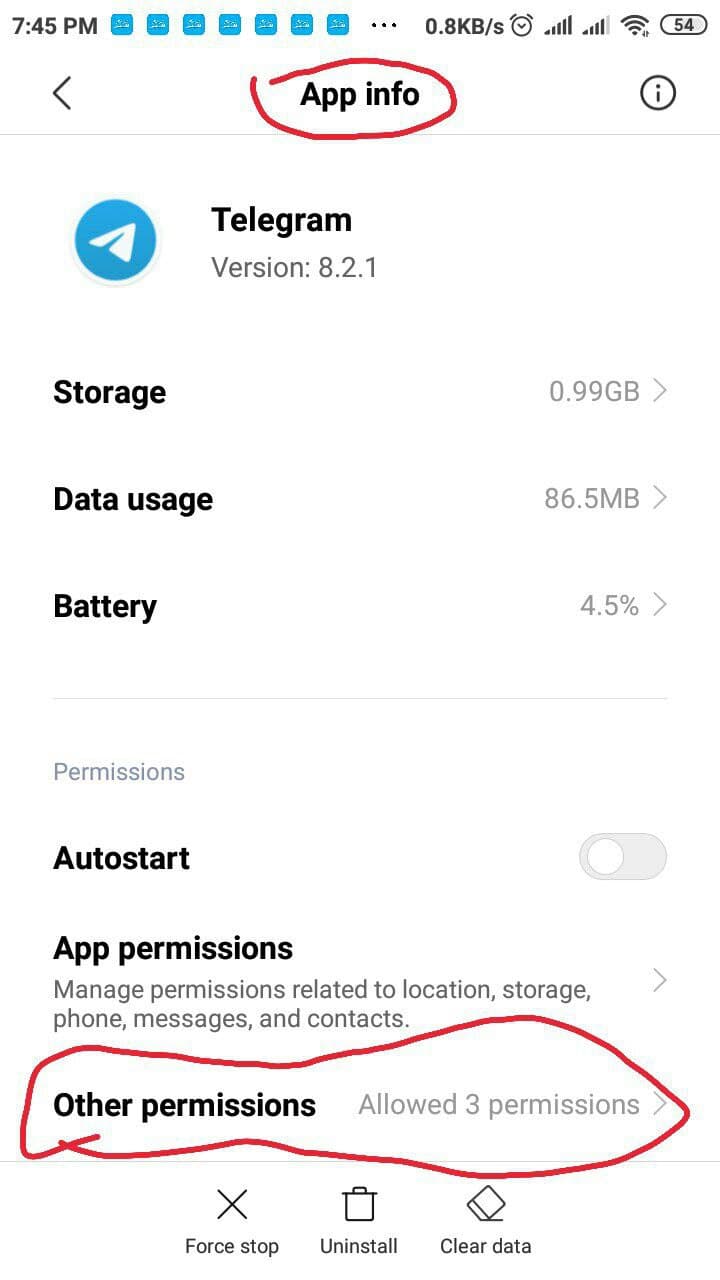Open Battery usage details
Screen dimensions: 720x1280
pos(359,606)
